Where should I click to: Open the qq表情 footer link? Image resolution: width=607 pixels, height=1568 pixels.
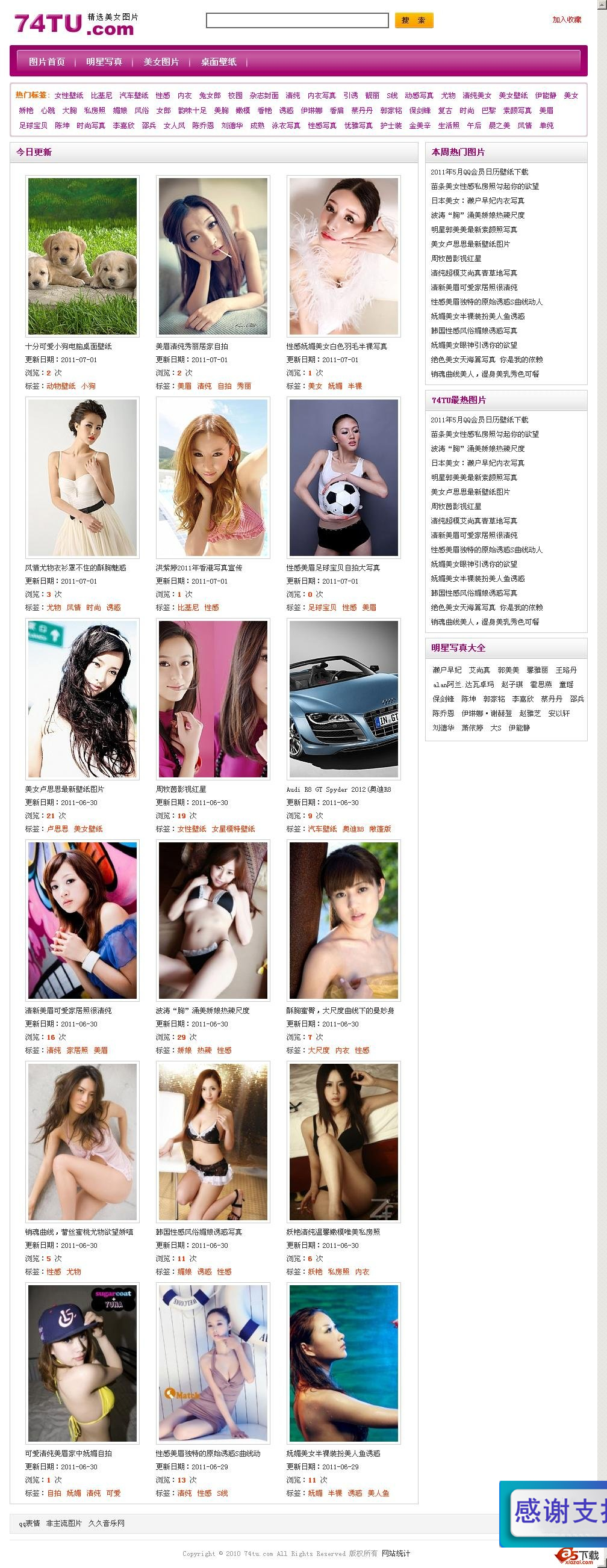pyautogui.click(x=30, y=1523)
